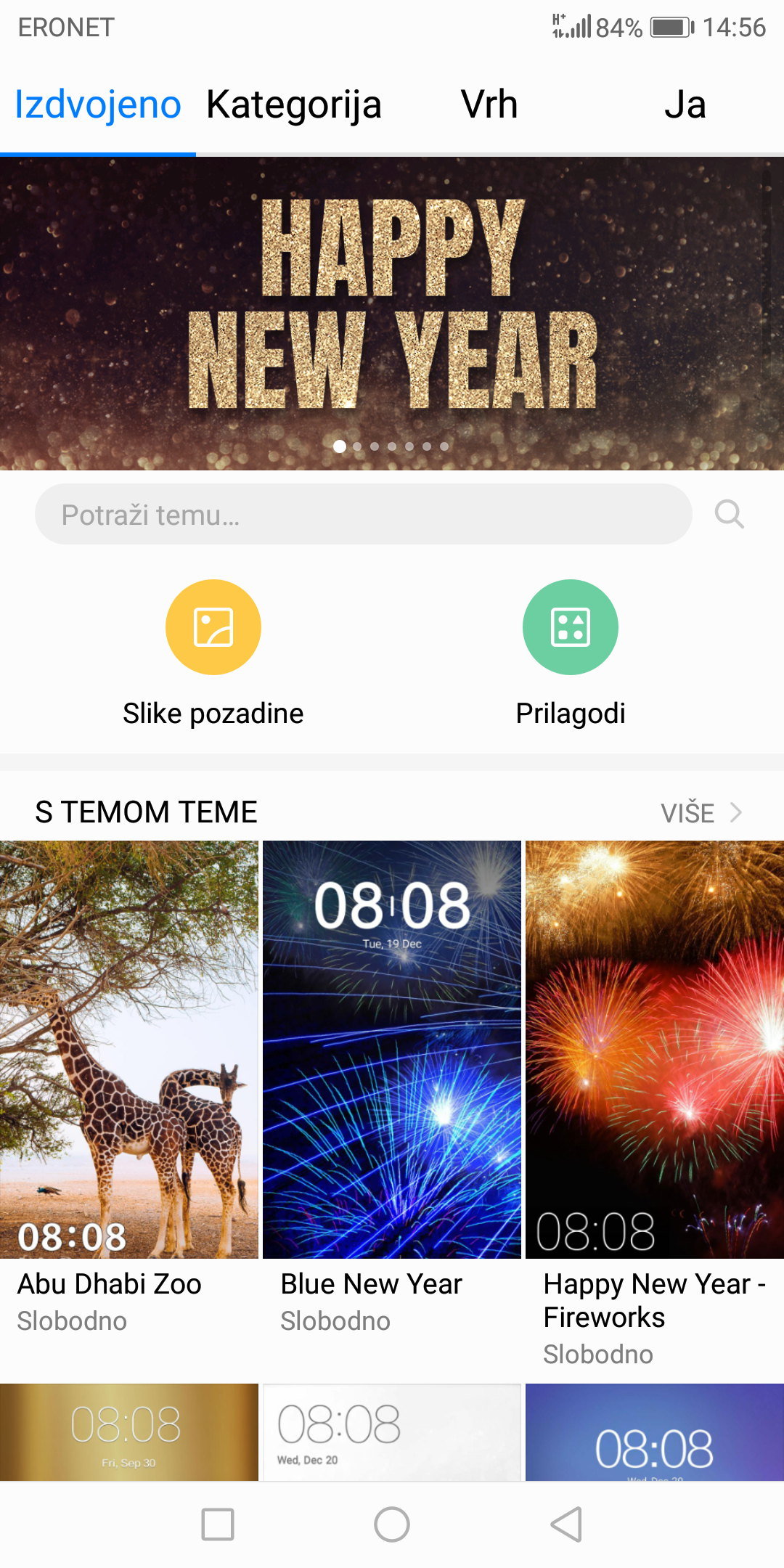Screen dimensions: 784x1568
Task: Go back using the system back button
Action: click(x=567, y=1524)
